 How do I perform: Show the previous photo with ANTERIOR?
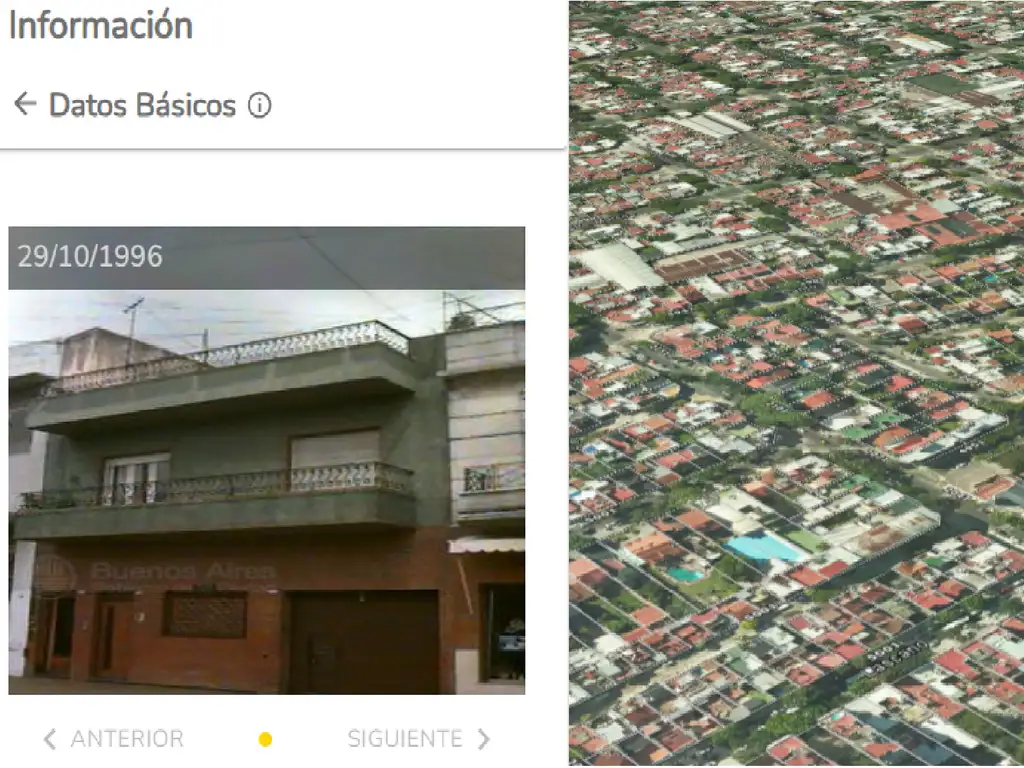coord(114,739)
